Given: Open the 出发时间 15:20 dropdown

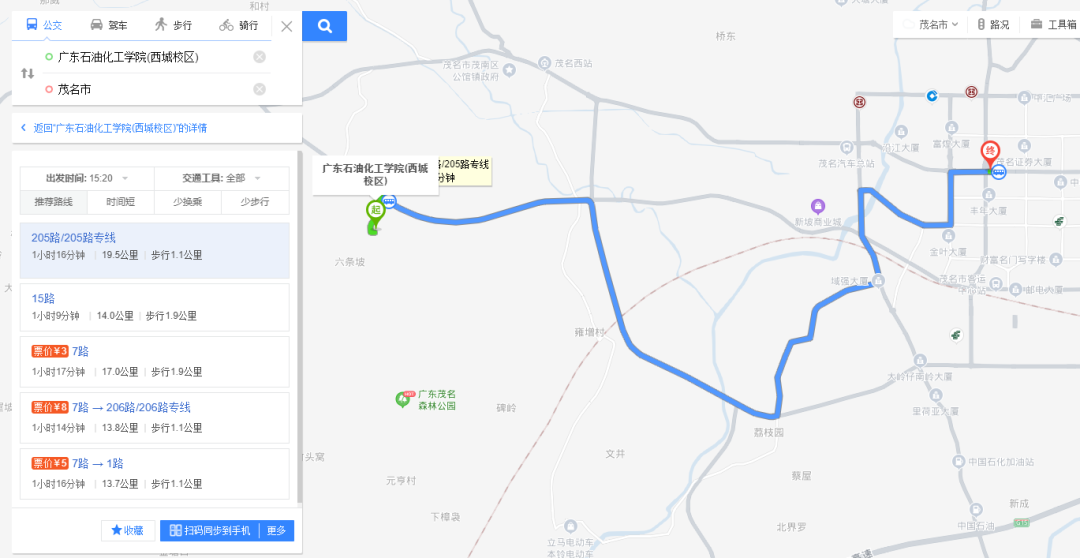Looking at the screenshot, I should coord(88,178).
